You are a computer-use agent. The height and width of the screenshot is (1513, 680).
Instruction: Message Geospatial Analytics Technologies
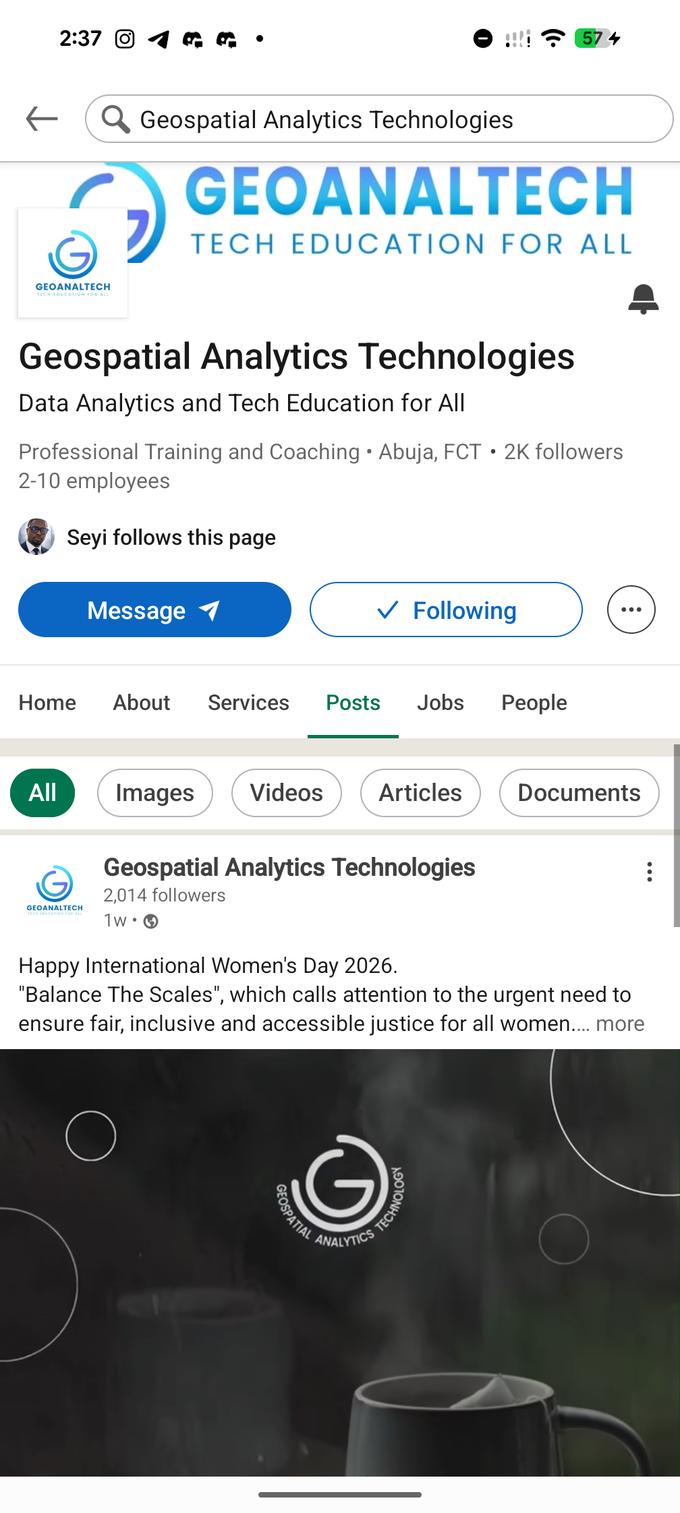coord(154,610)
